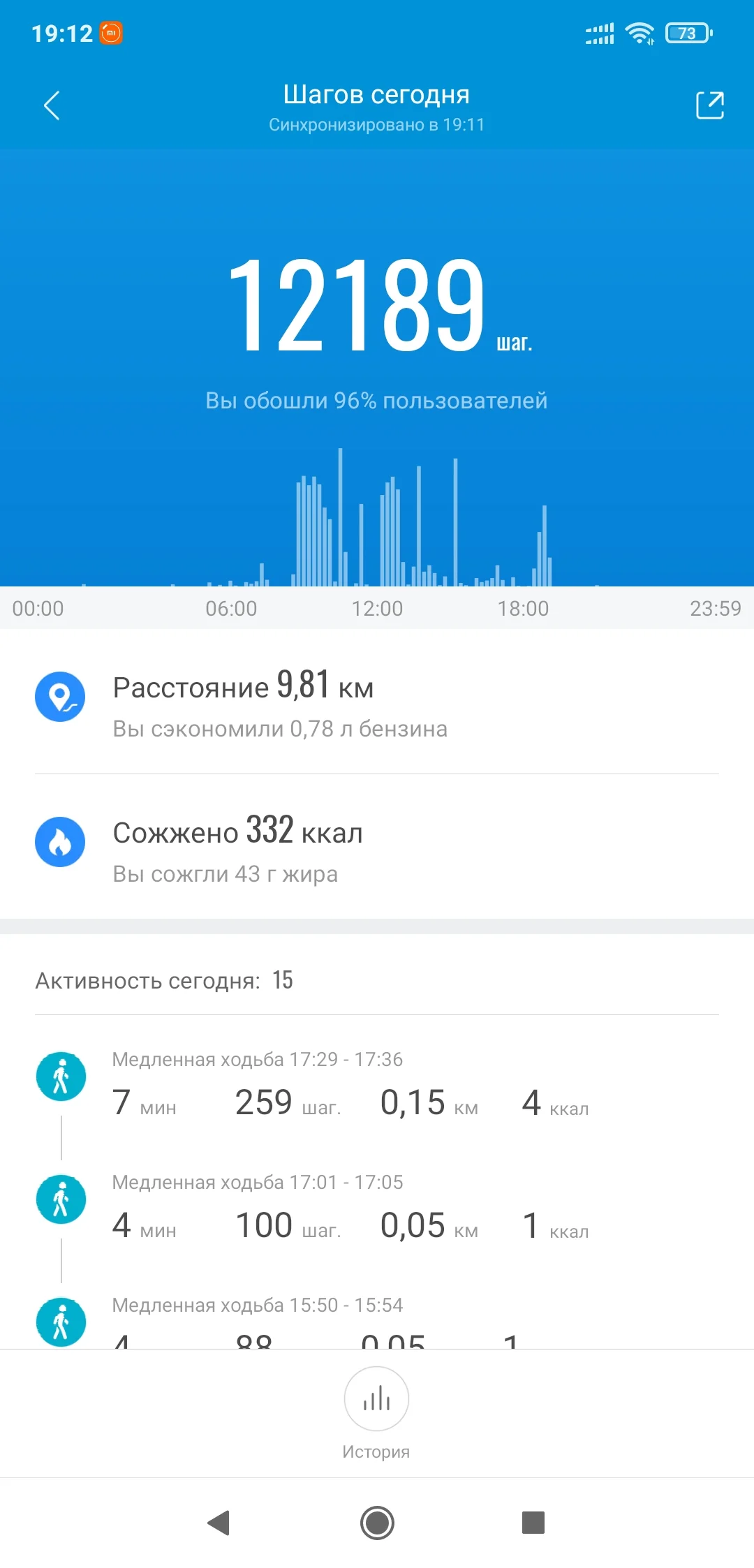Tap the 'Вы обошли 96% пользователей' text

[376, 401]
